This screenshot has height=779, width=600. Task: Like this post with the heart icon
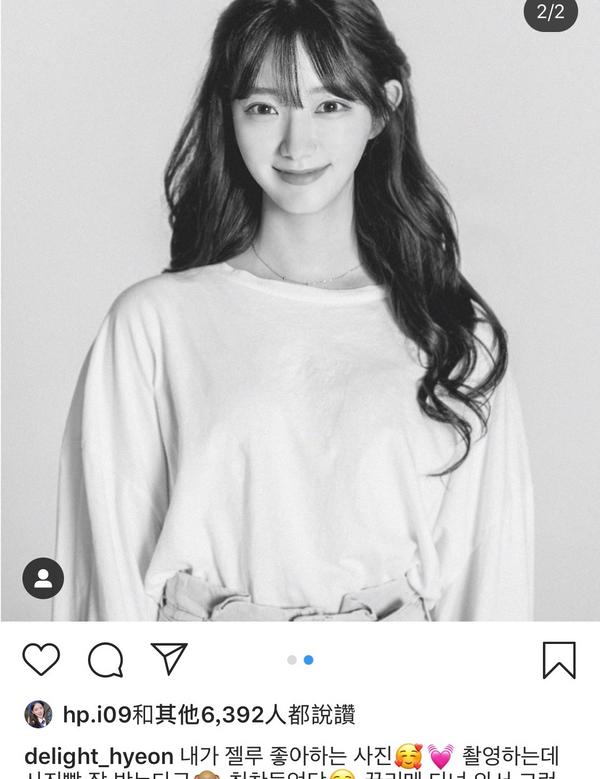pyautogui.click(x=41, y=659)
